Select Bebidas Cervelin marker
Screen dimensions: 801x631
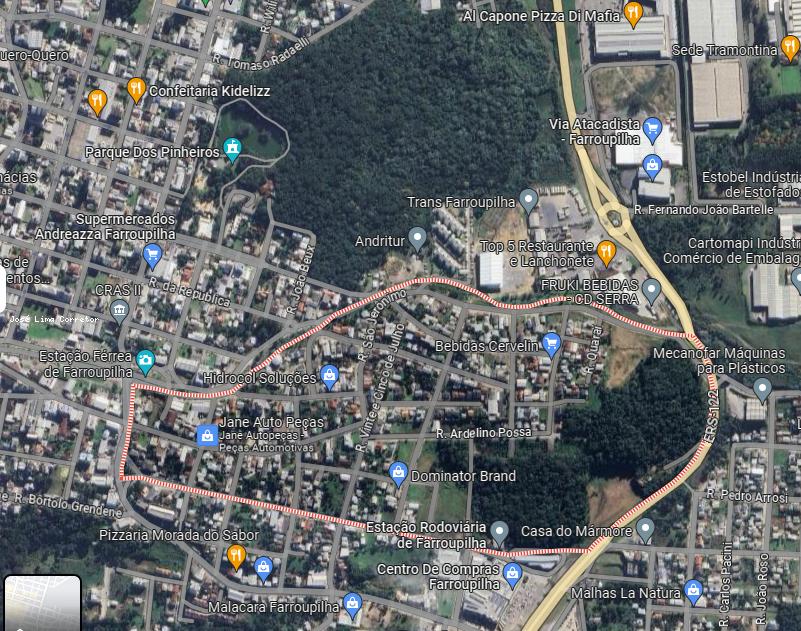[x=551, y=345]
